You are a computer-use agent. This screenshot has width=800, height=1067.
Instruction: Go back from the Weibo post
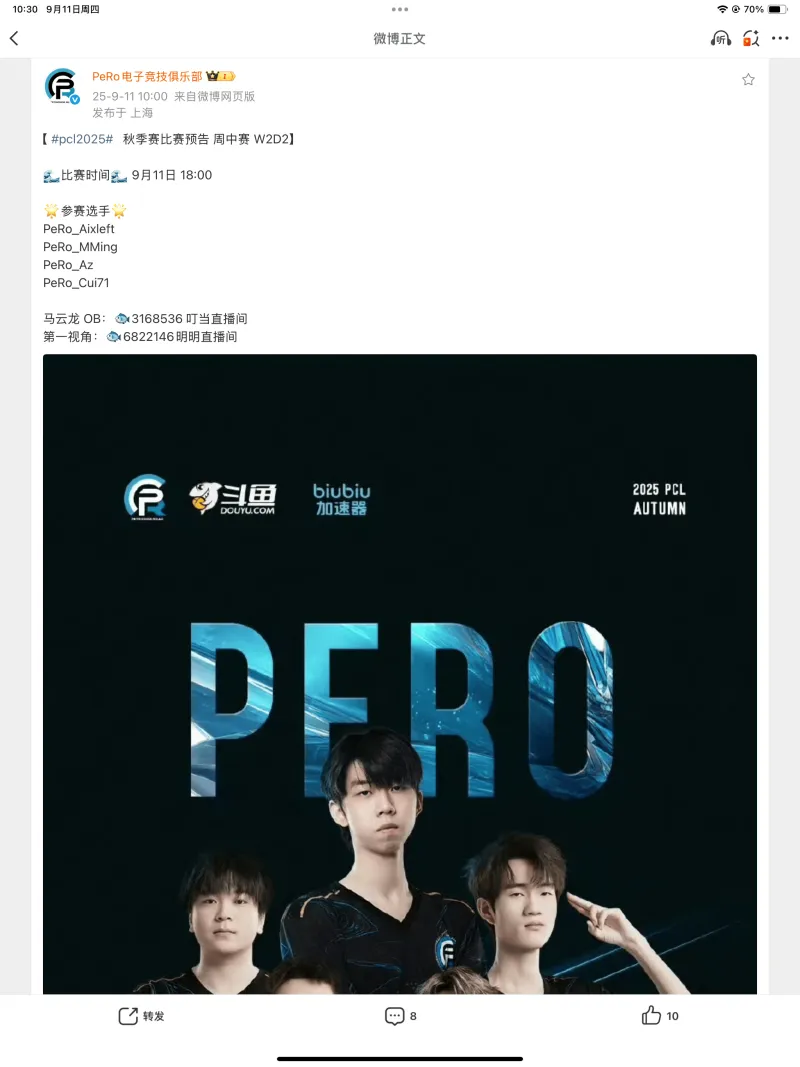(x=14, y=38)
